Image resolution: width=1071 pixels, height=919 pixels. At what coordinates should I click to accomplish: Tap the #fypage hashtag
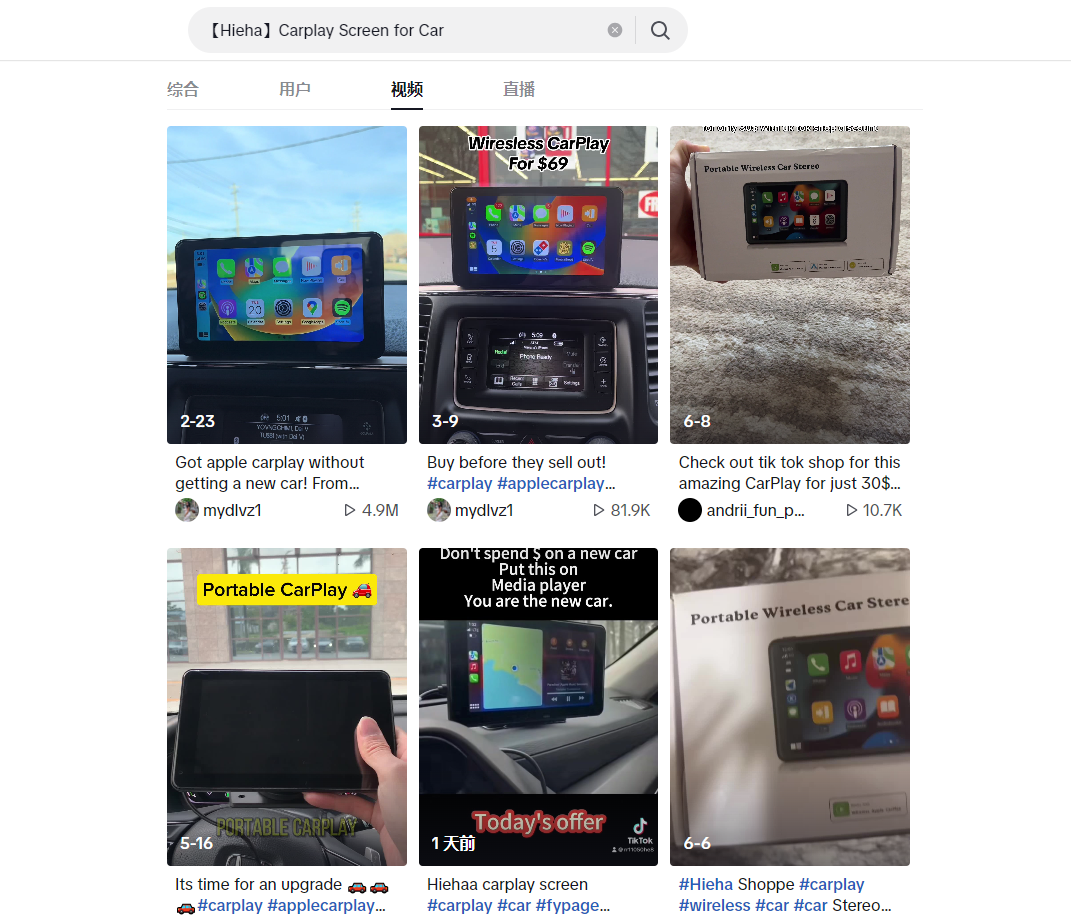coord(572,906)
